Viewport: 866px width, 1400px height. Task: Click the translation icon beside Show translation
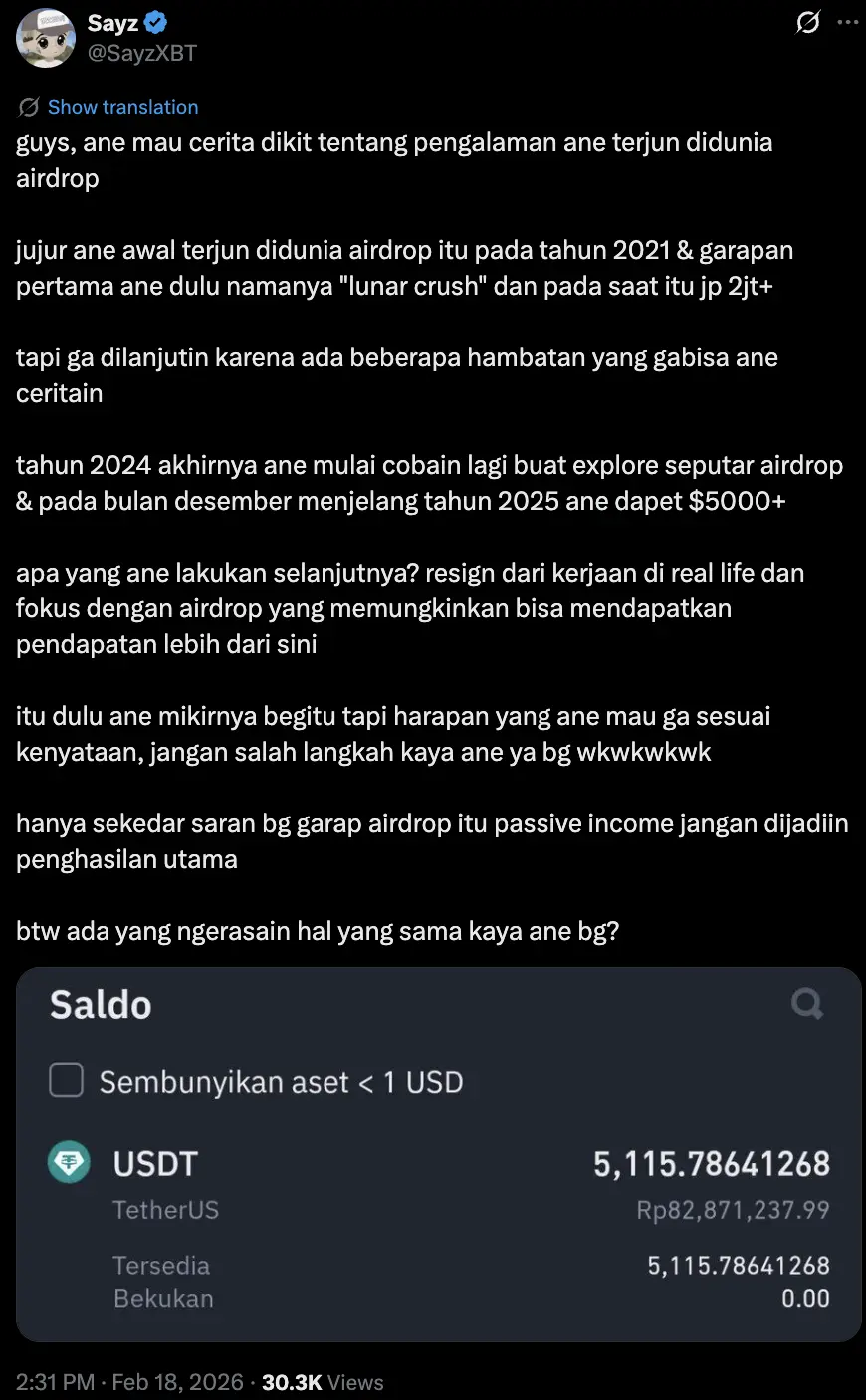[x=25, y=106]
